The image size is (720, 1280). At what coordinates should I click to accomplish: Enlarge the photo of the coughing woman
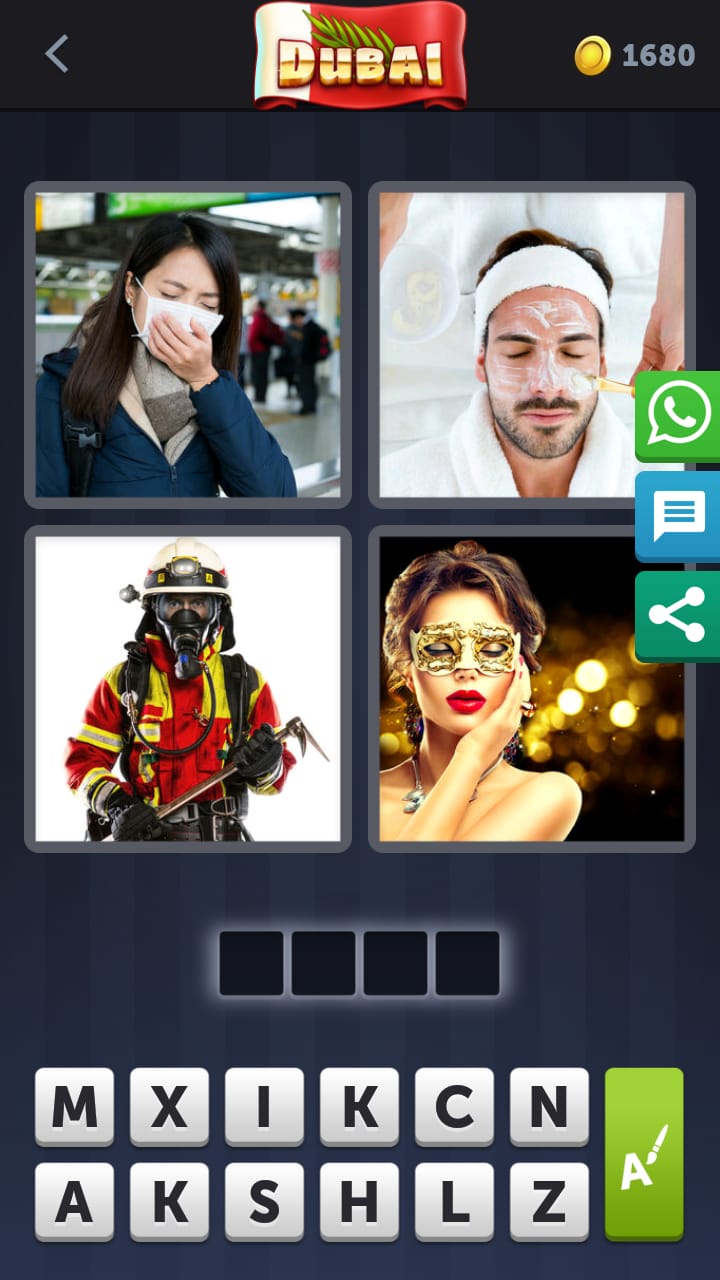[188, 345]
